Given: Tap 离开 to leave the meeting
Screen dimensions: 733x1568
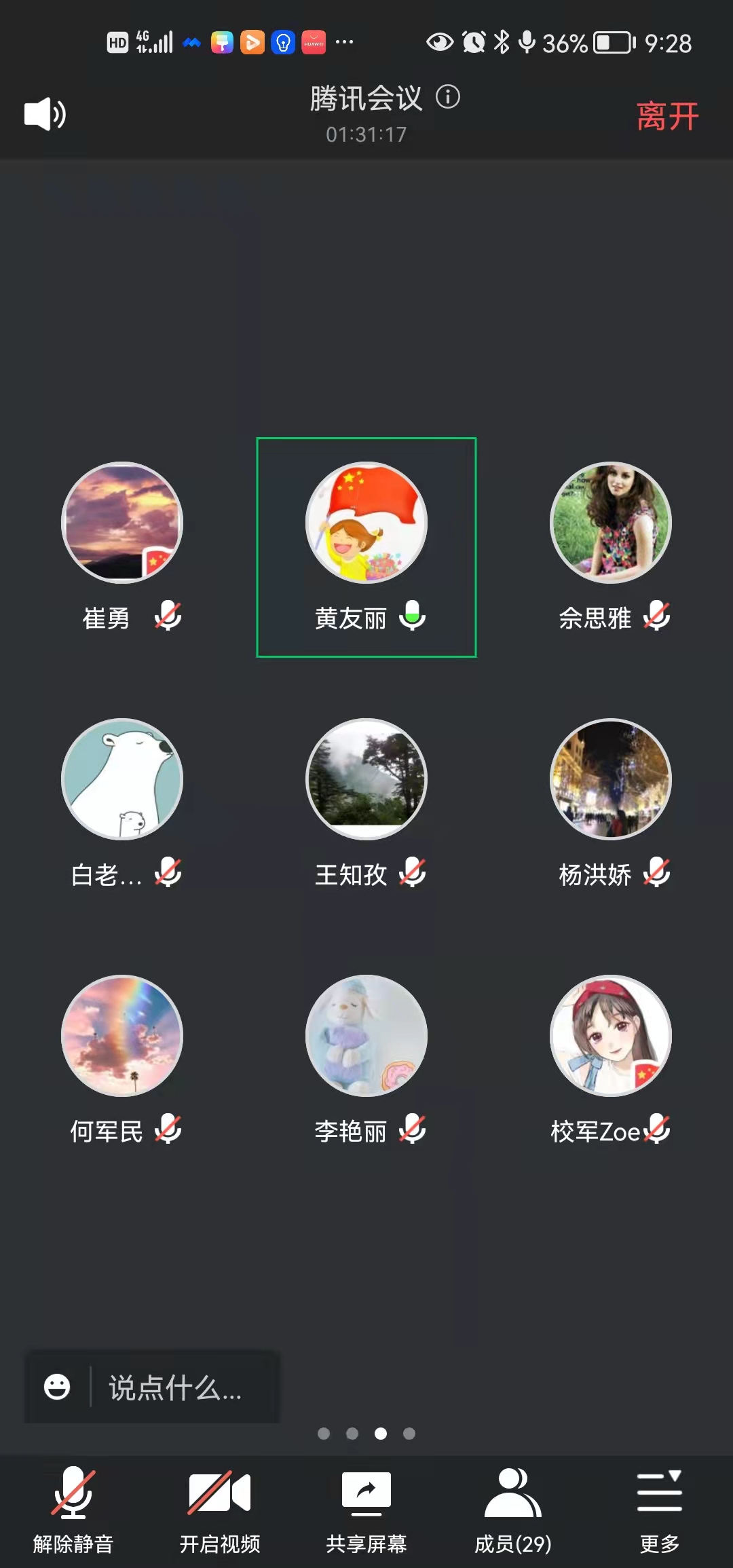Looking at the screenshot, I should [667, 116].
